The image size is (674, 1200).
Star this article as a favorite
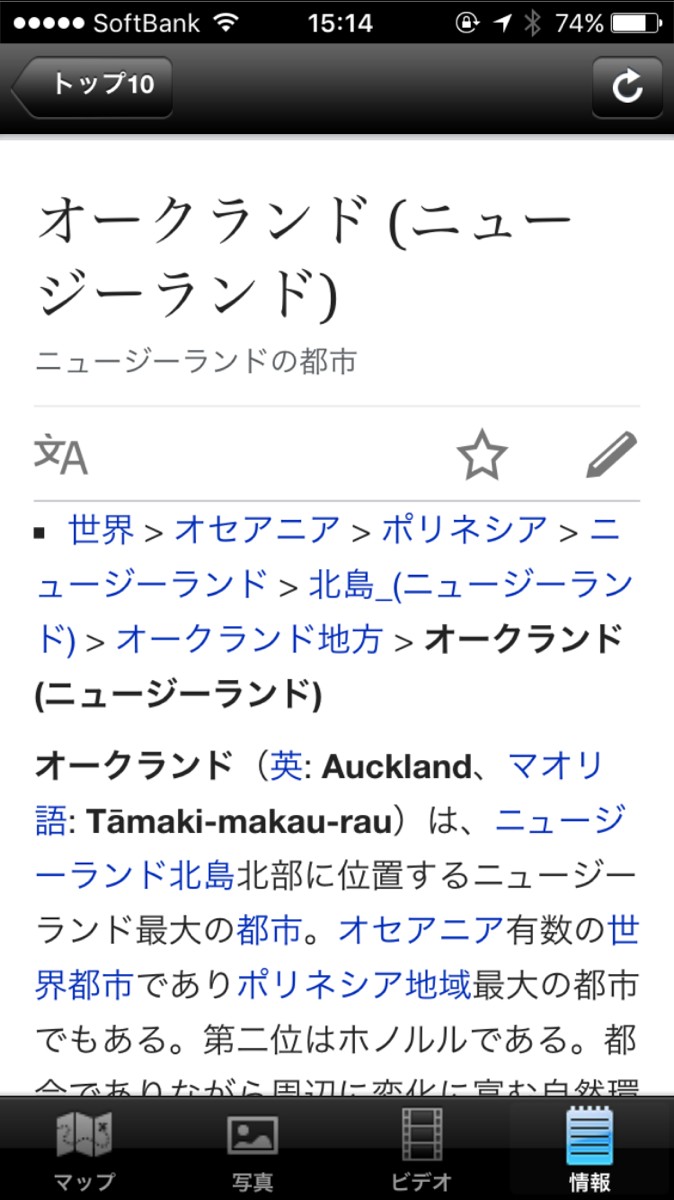482,455
